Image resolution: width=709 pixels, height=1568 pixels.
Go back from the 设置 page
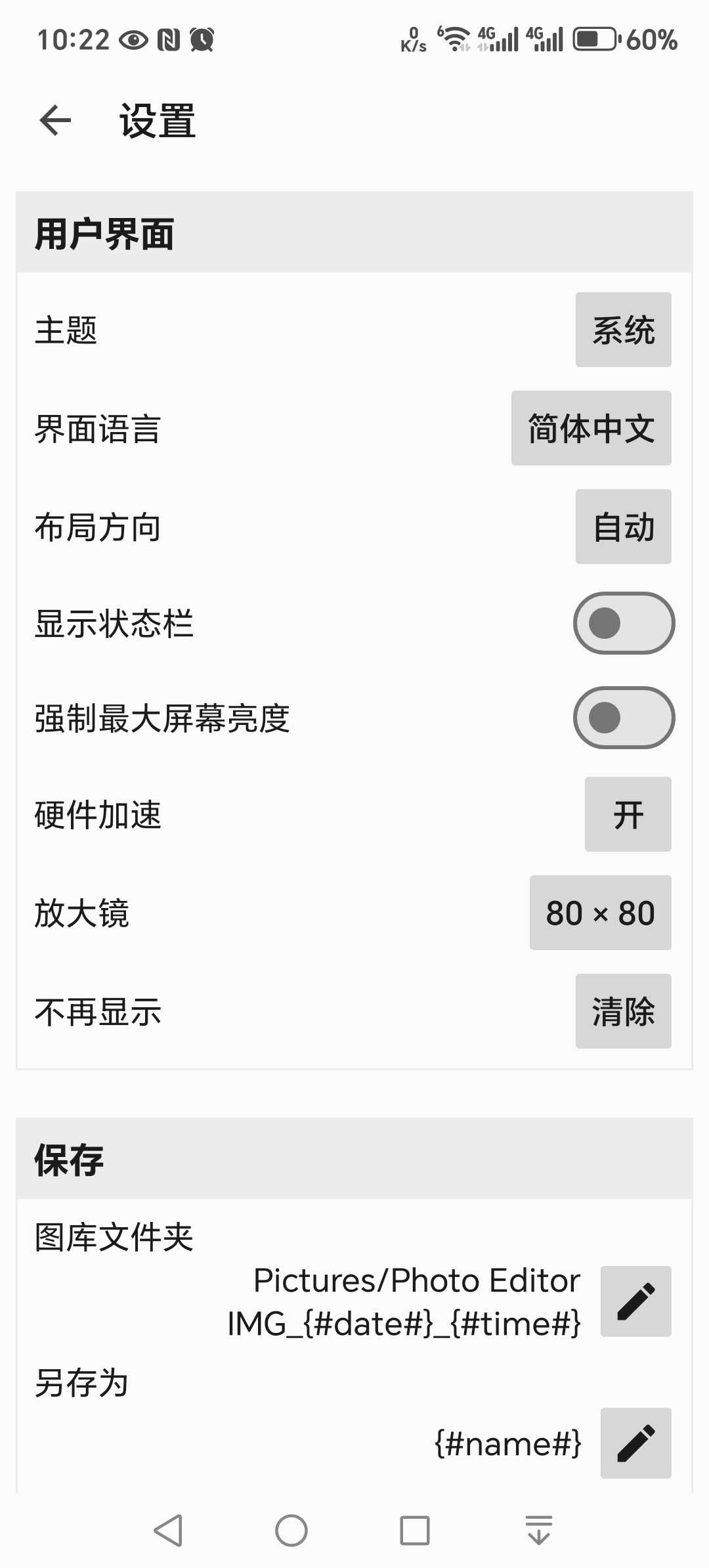[x=55, y=121]
